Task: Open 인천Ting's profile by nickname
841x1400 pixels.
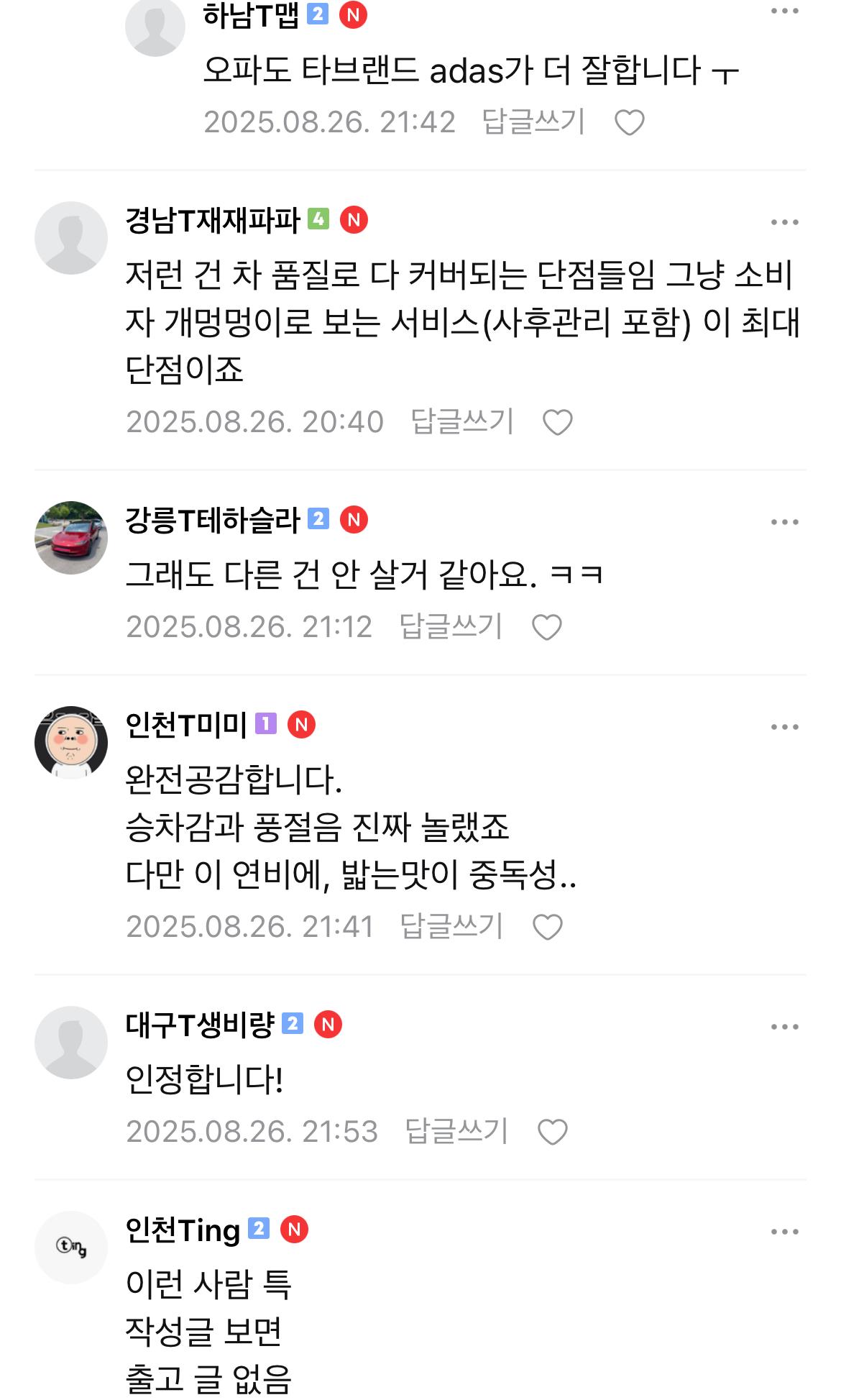Action: point(183,1230)
